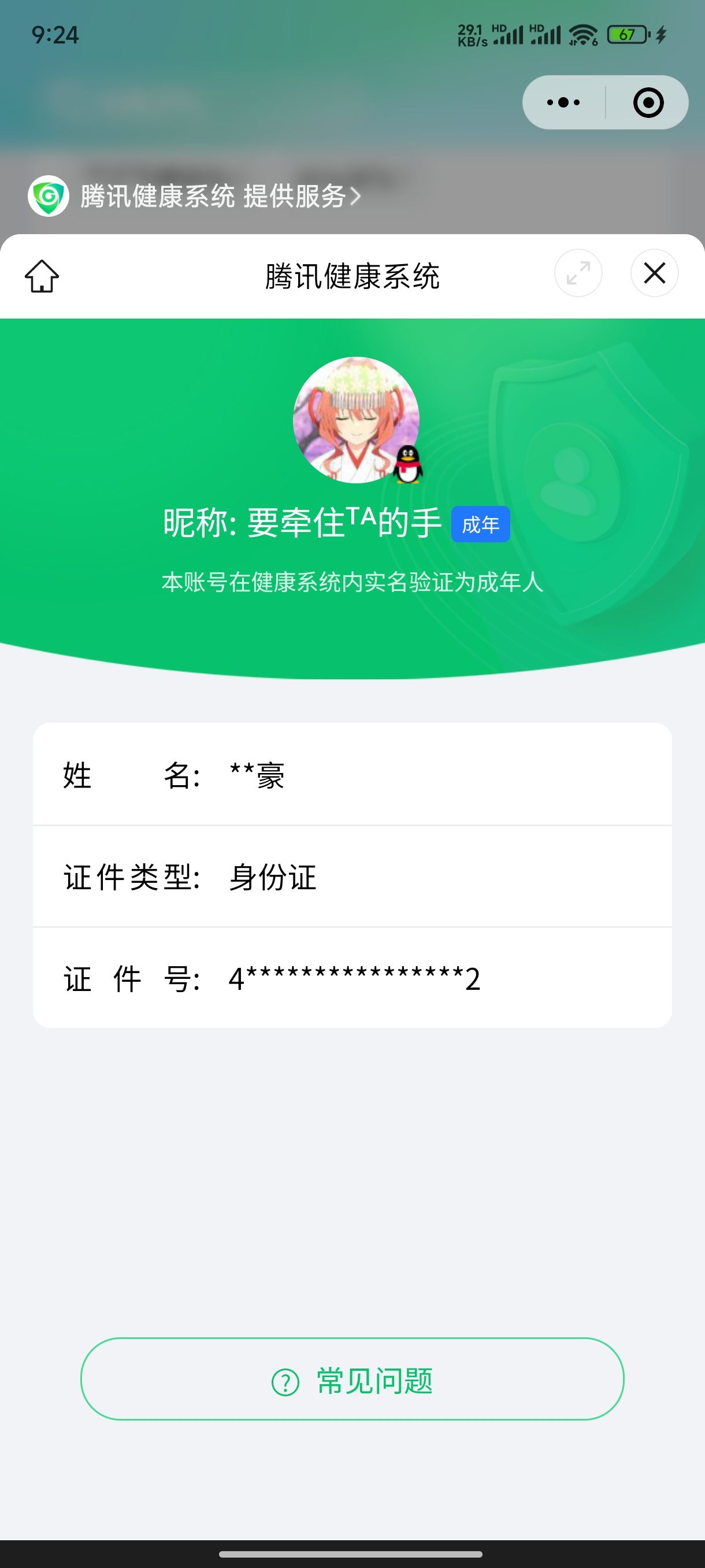Close the 腾讯健康系统 panel

pos(654,273)
